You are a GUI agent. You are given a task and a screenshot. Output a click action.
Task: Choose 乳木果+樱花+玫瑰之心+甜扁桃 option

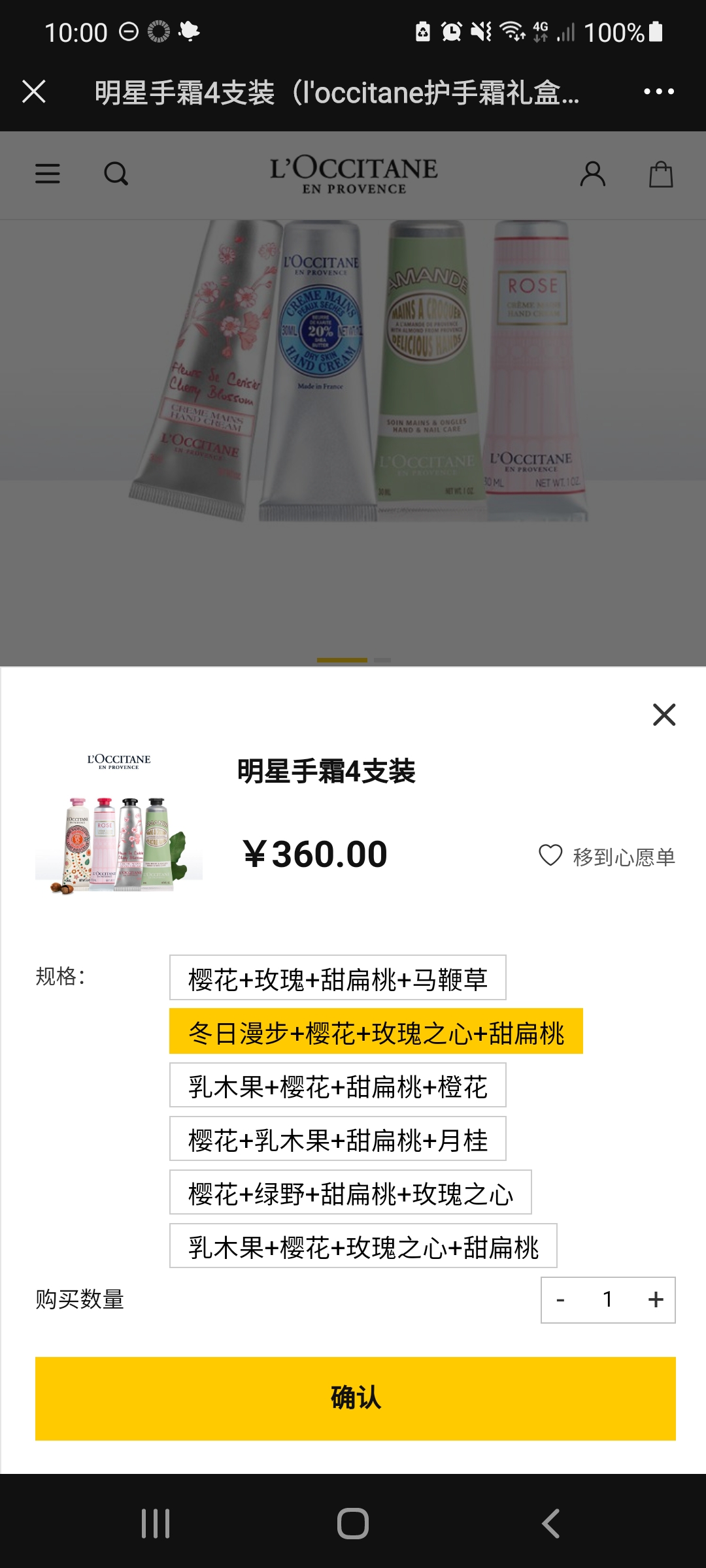click(363, 1246)
